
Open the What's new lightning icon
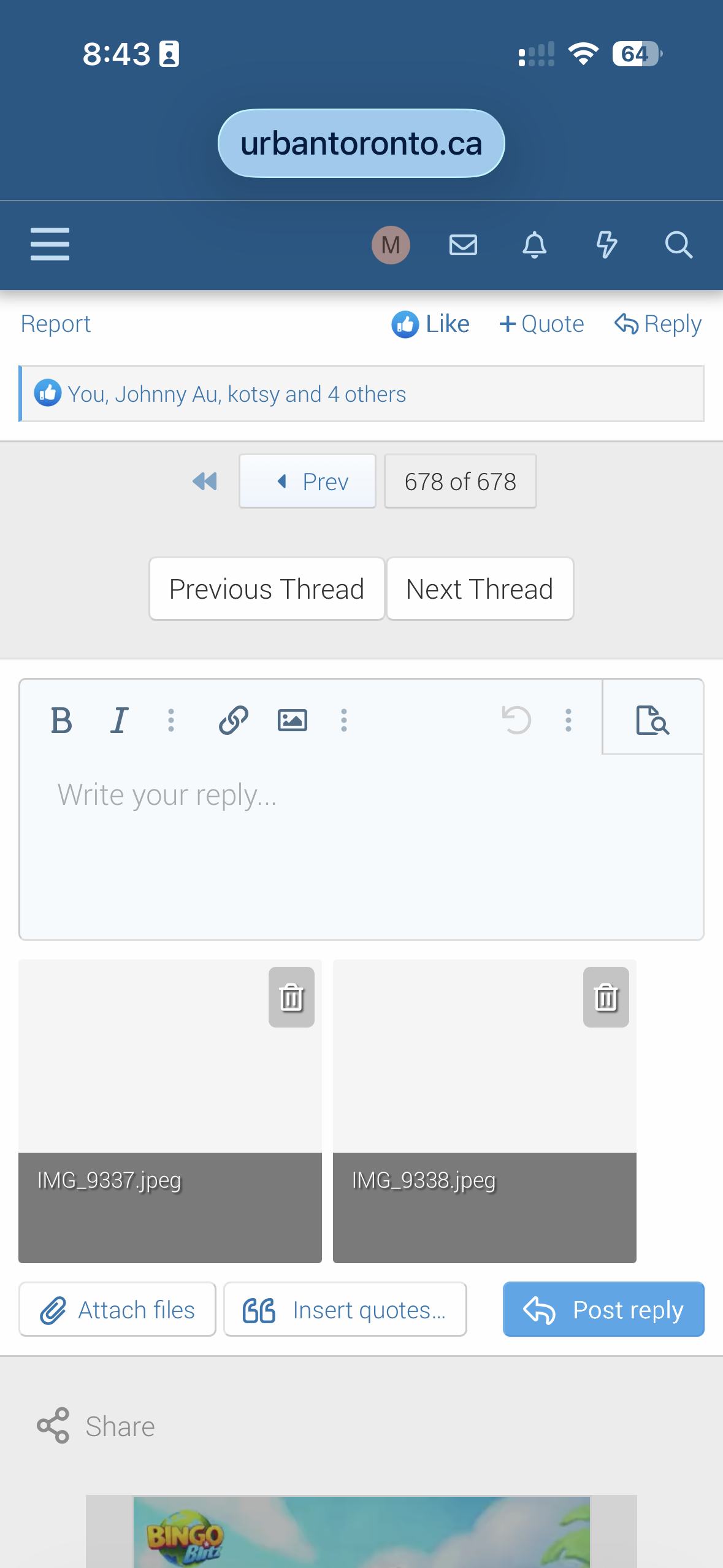[x=606, y=245]
